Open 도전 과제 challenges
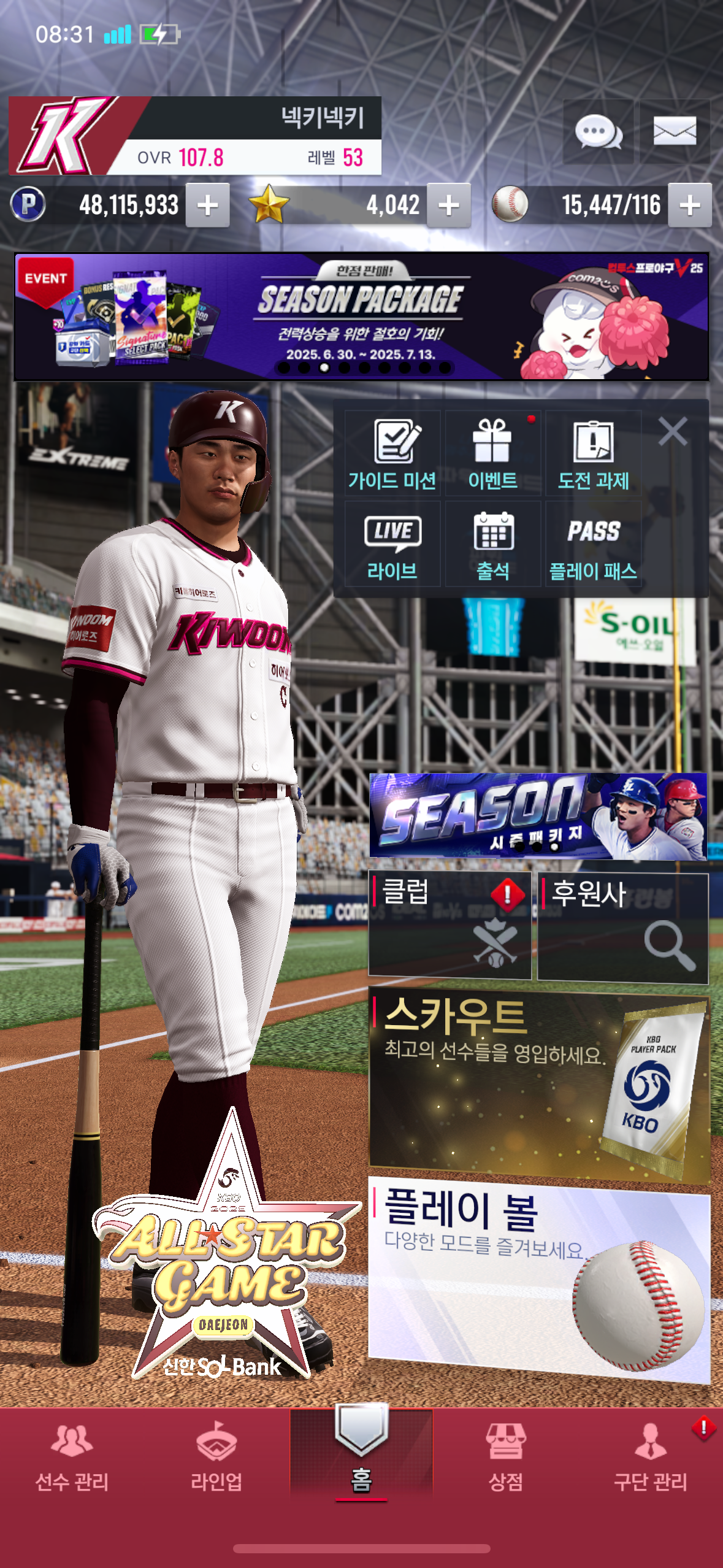Screen dimensions: 723x1568 [x=593, y=454]
